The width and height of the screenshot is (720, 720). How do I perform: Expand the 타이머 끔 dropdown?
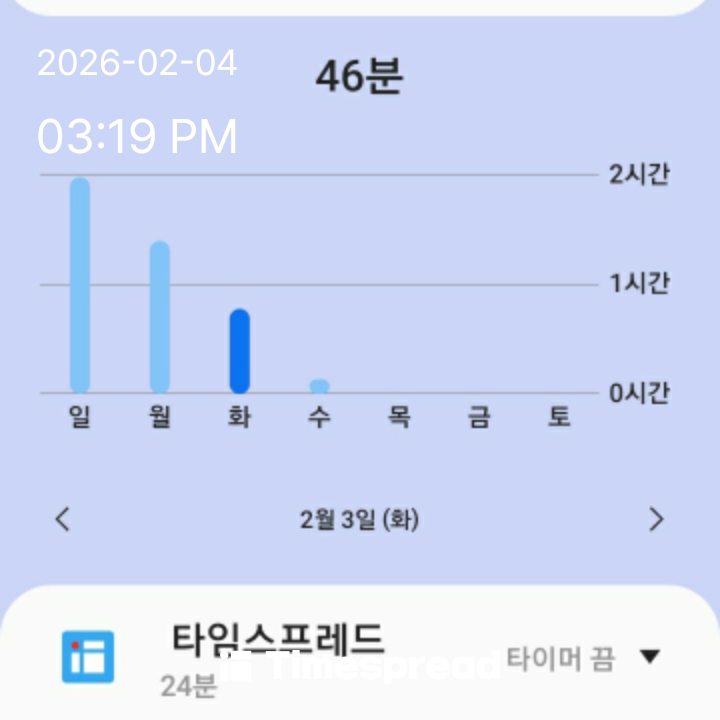[x=650, y=657]
